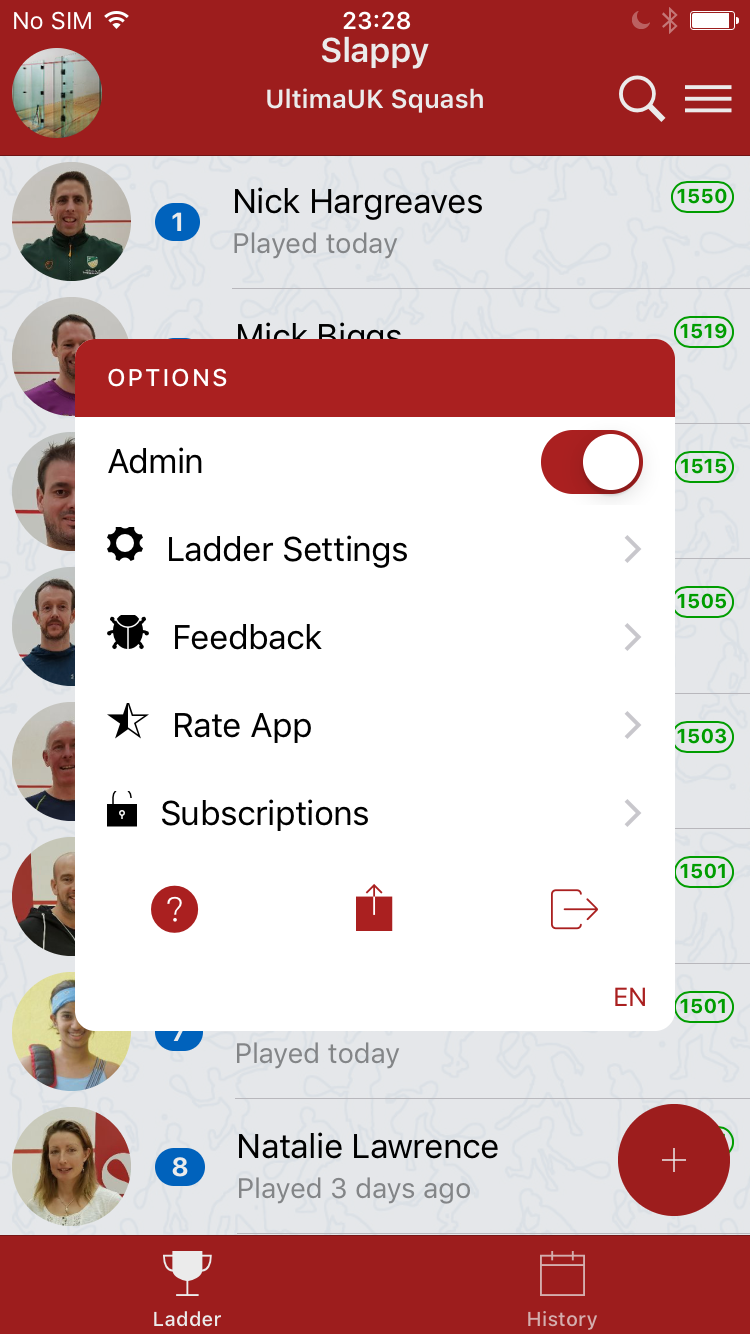
Task: Select Rate App
Action: [x=374, y=725]
